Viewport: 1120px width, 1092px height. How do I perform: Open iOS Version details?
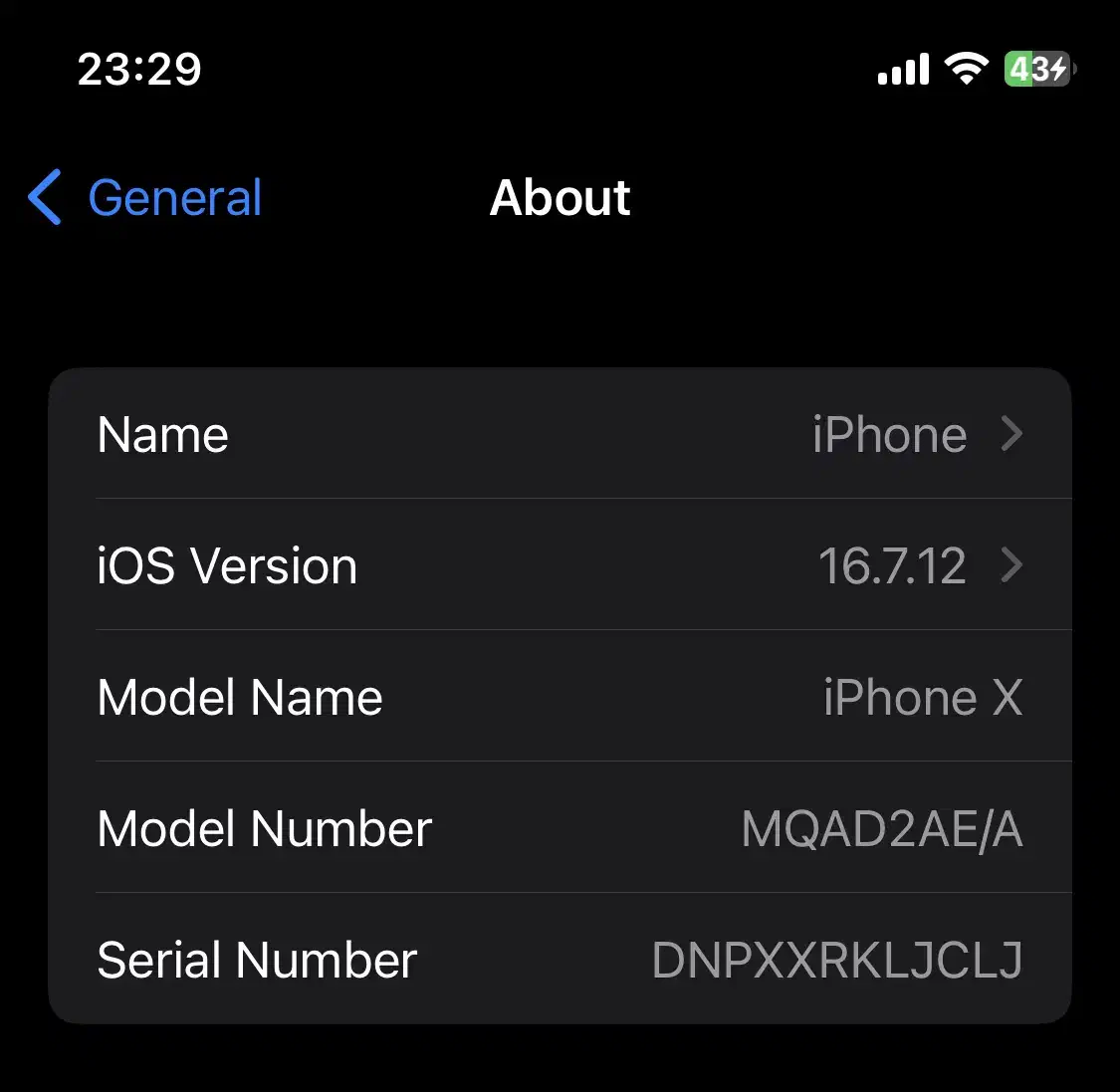[560, 565]
